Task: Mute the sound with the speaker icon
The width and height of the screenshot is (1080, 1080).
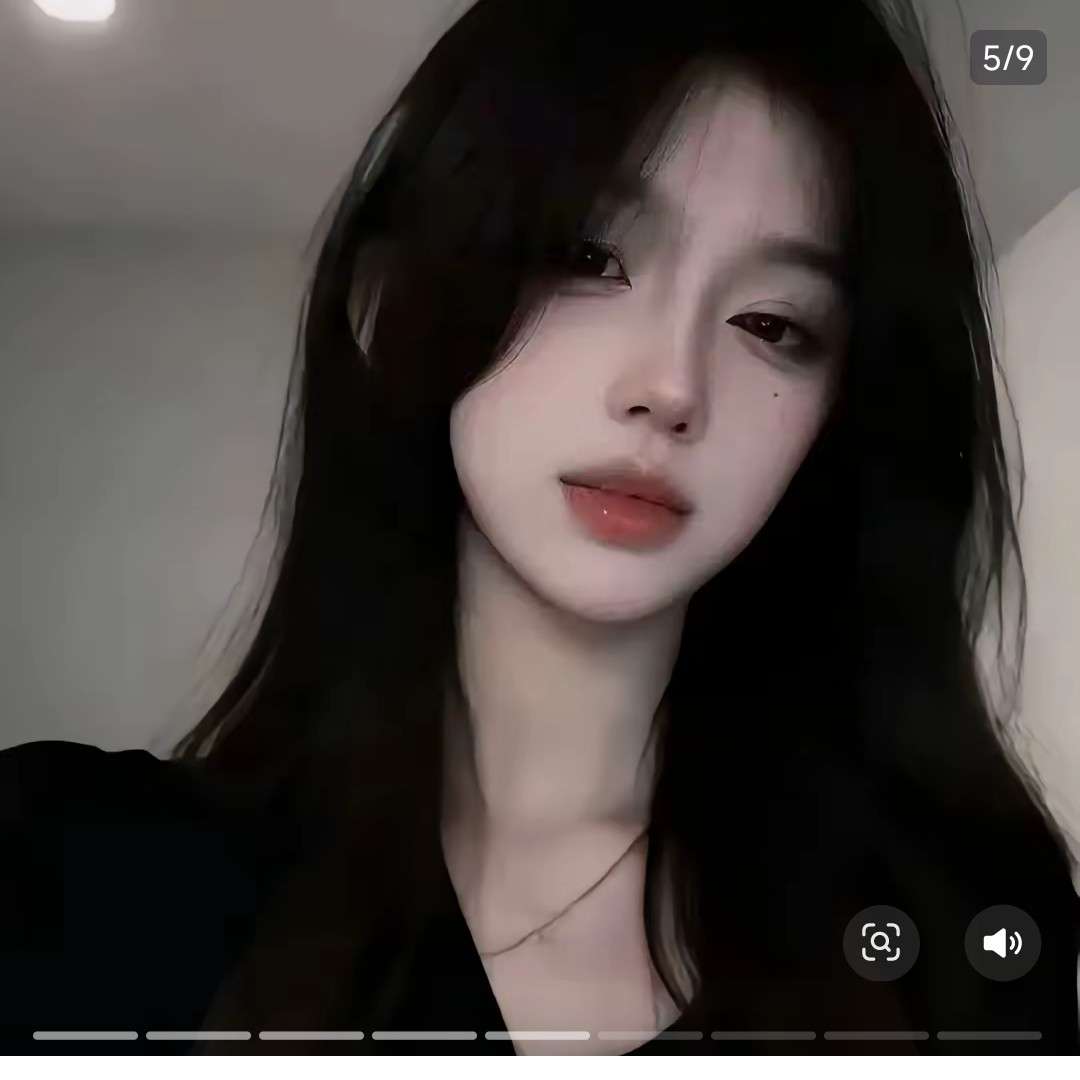Action: (1002, 942)
